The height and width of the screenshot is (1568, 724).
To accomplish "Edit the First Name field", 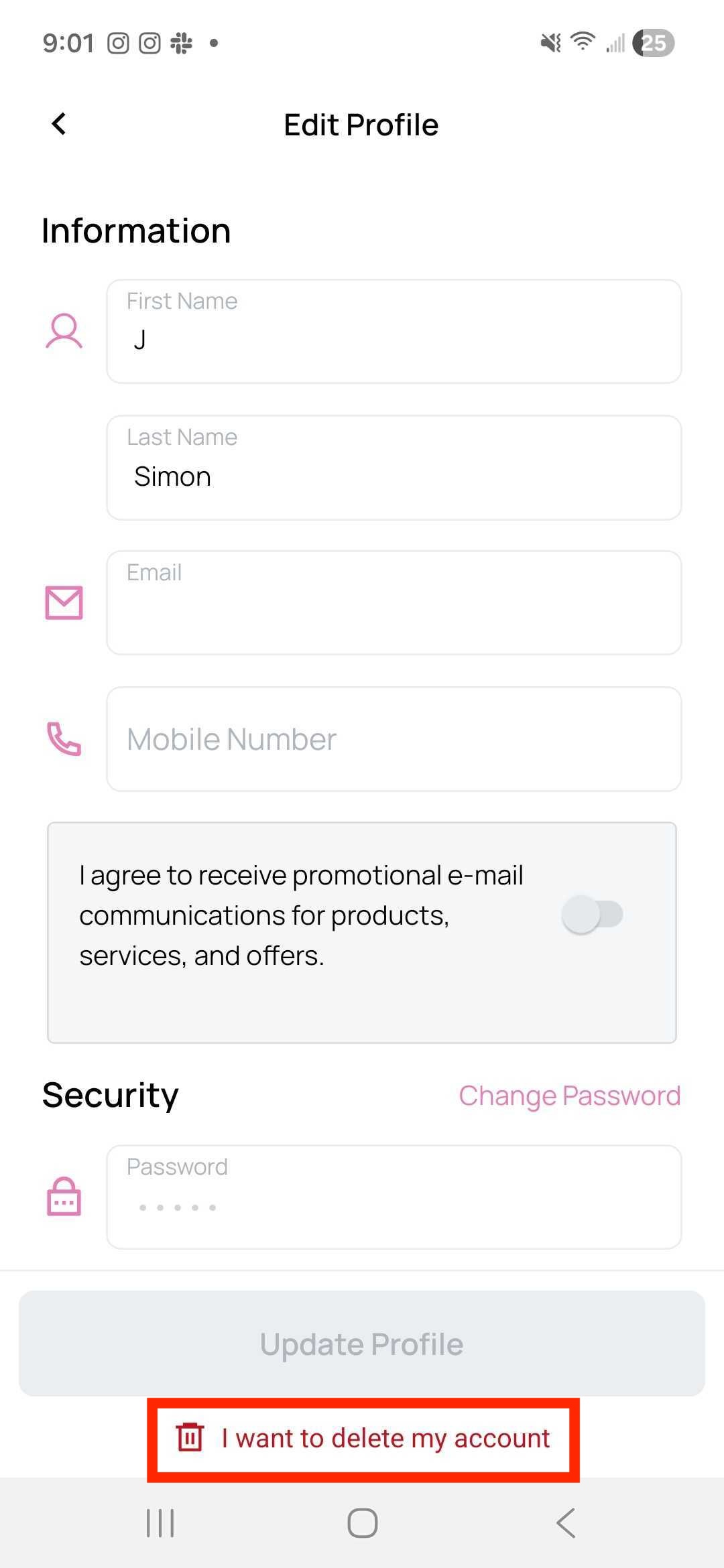I will pos(394,332).
